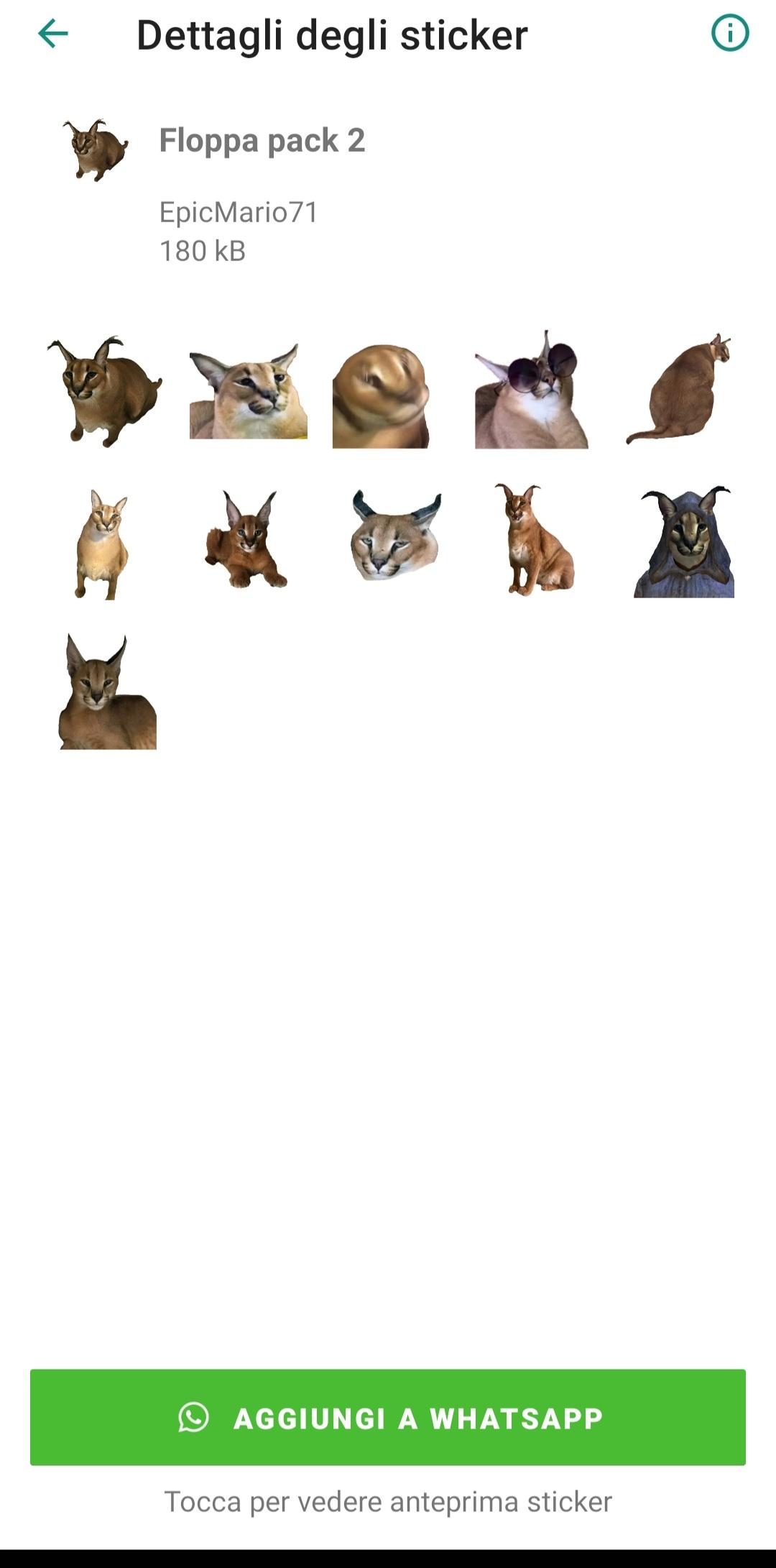Preview the hooded caracal sticker
The image size is (776, 1568).
point(684,541)
